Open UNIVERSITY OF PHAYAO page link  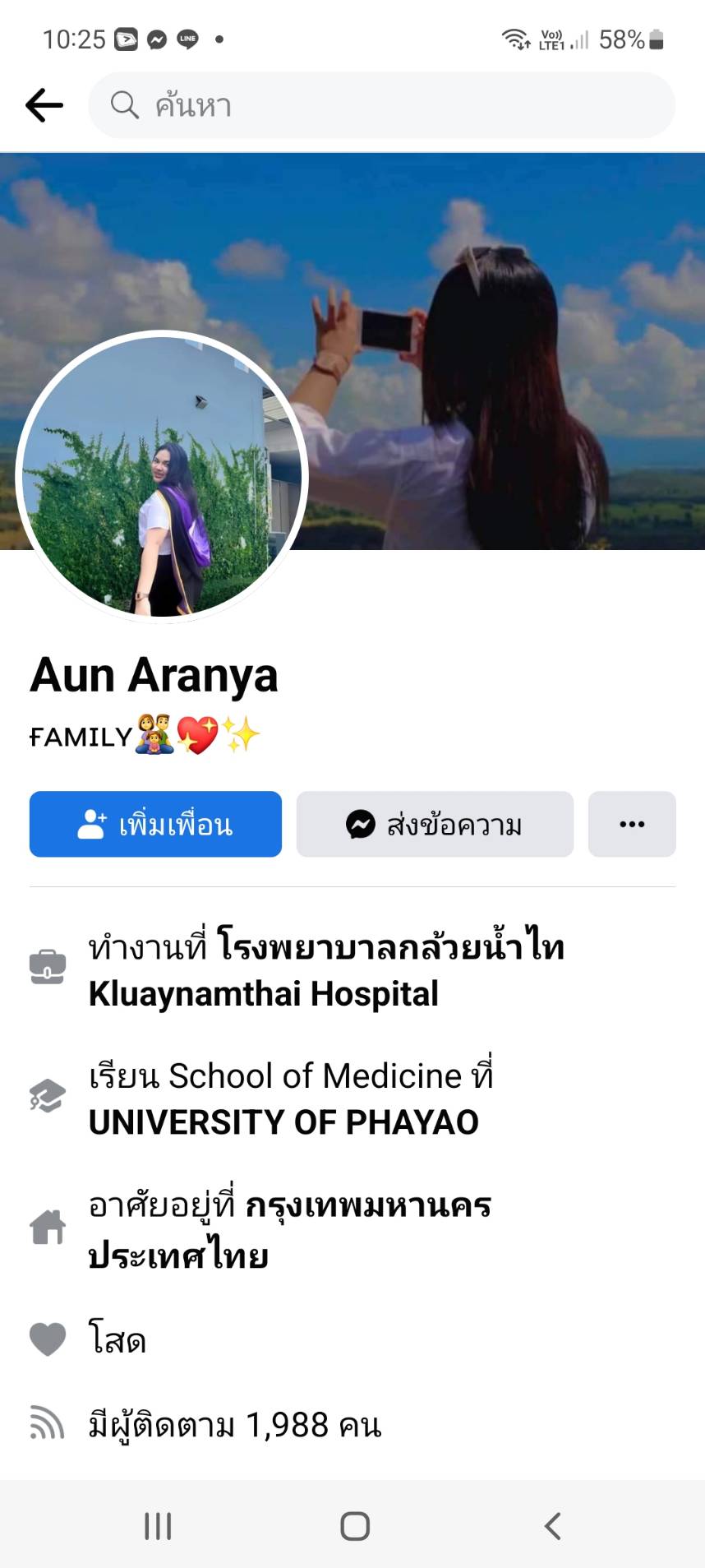click(283, 1122)
